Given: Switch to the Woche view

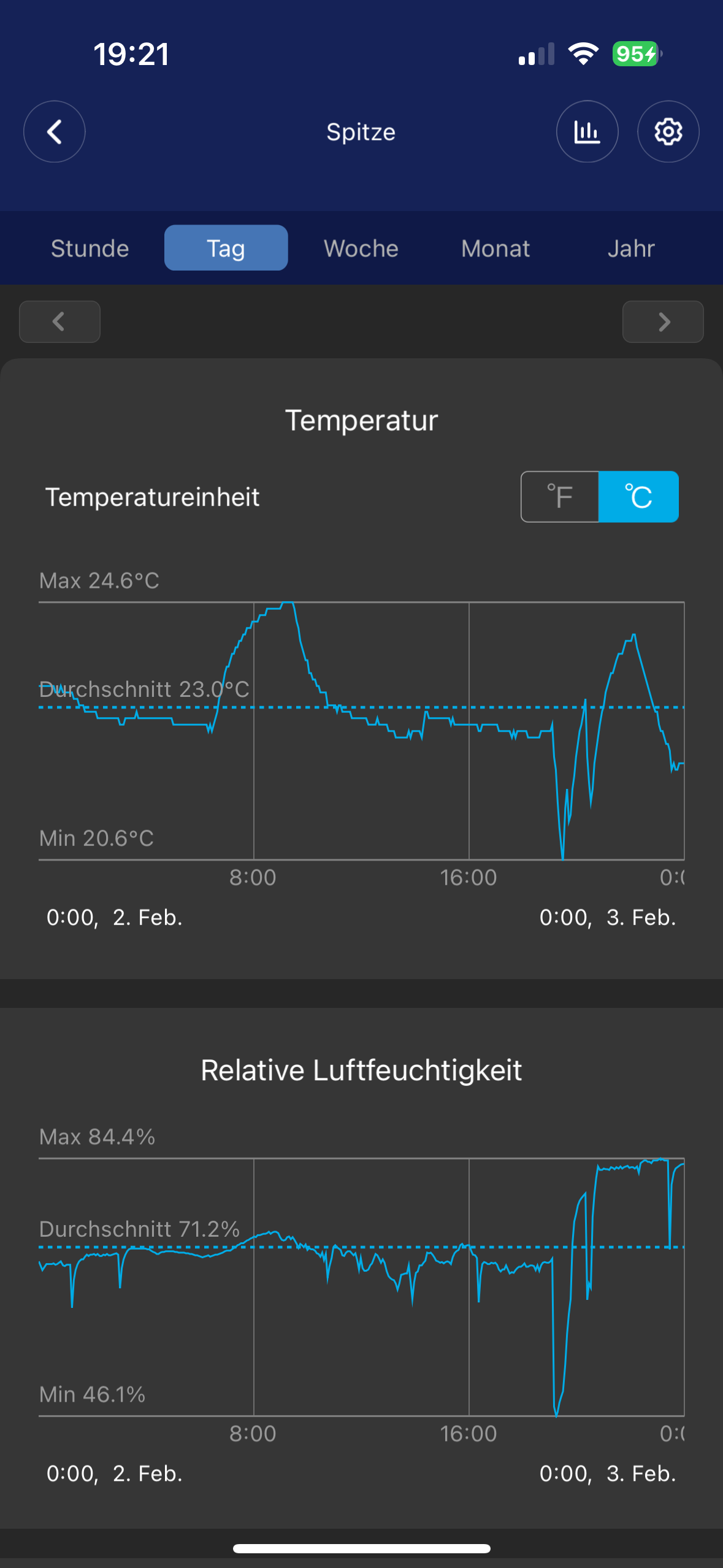Looking at the screenshot, I should point(361,248).
